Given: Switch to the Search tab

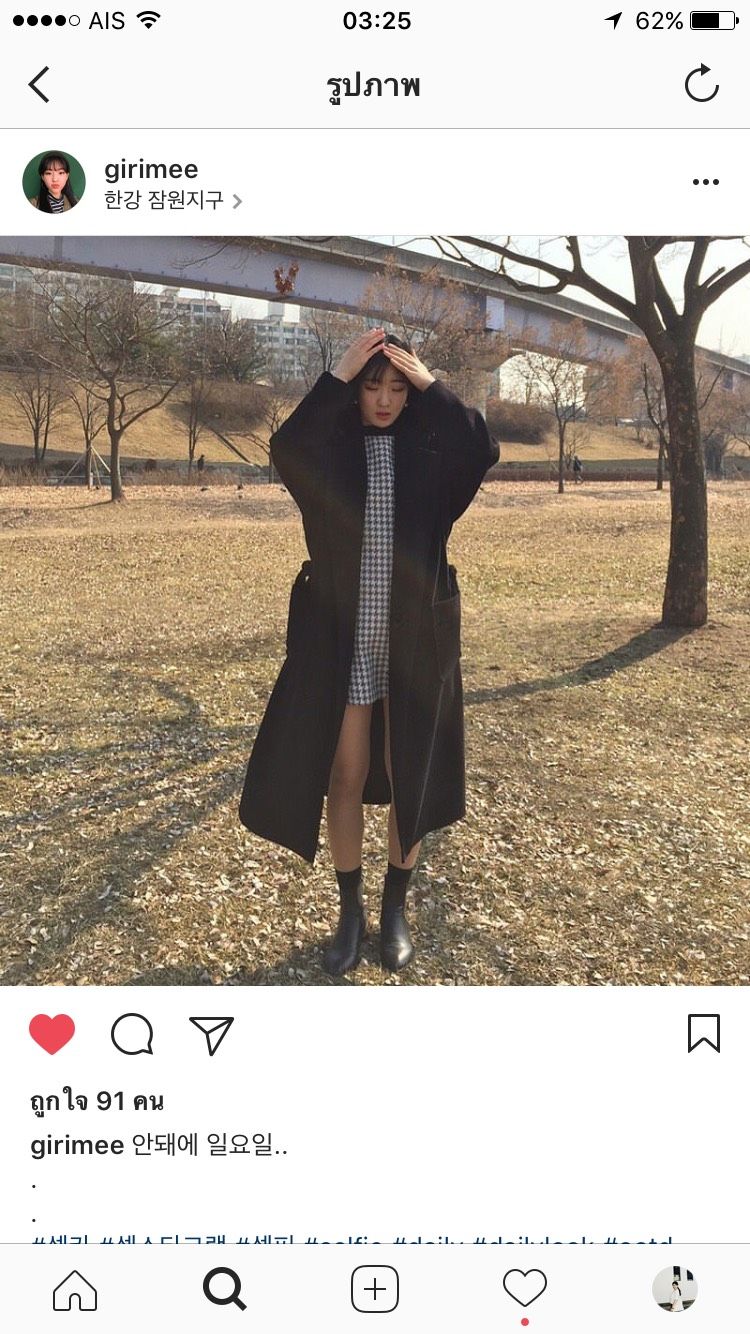Looking at the screenshot, I should [225, 1289].
